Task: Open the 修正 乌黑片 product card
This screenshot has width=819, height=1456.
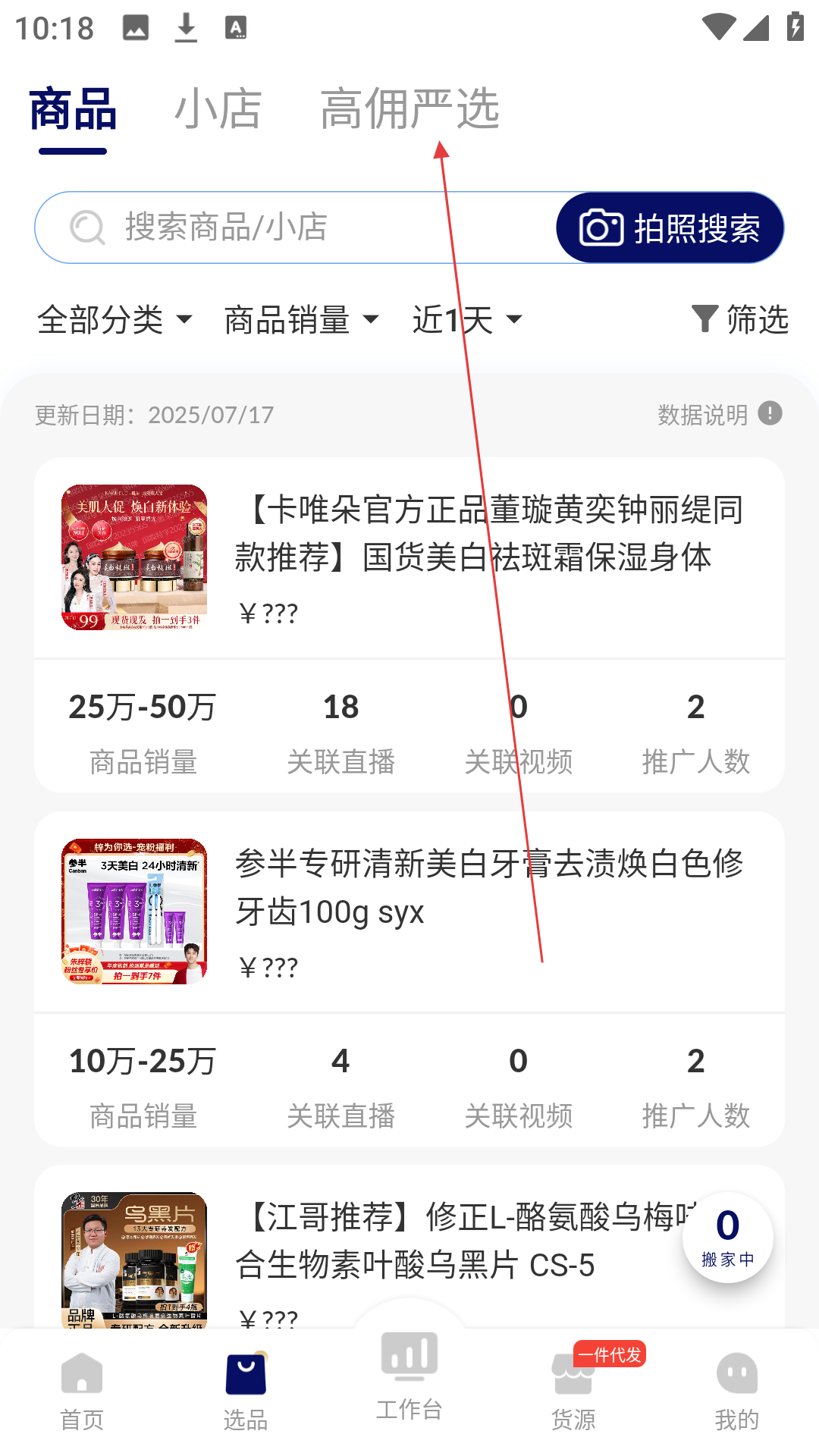Action: [x=409, y=1251]
